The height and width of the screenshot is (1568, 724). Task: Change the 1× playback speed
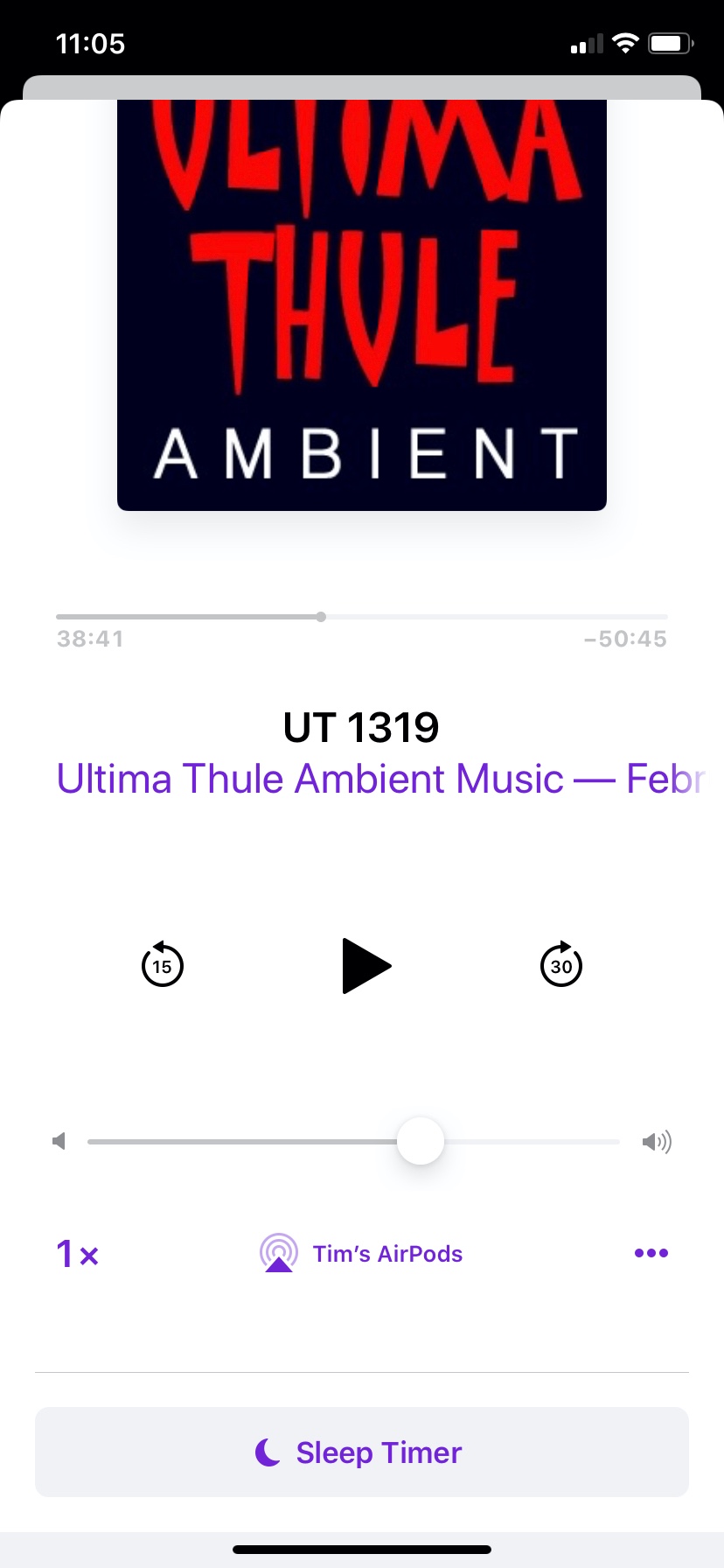78,1254
